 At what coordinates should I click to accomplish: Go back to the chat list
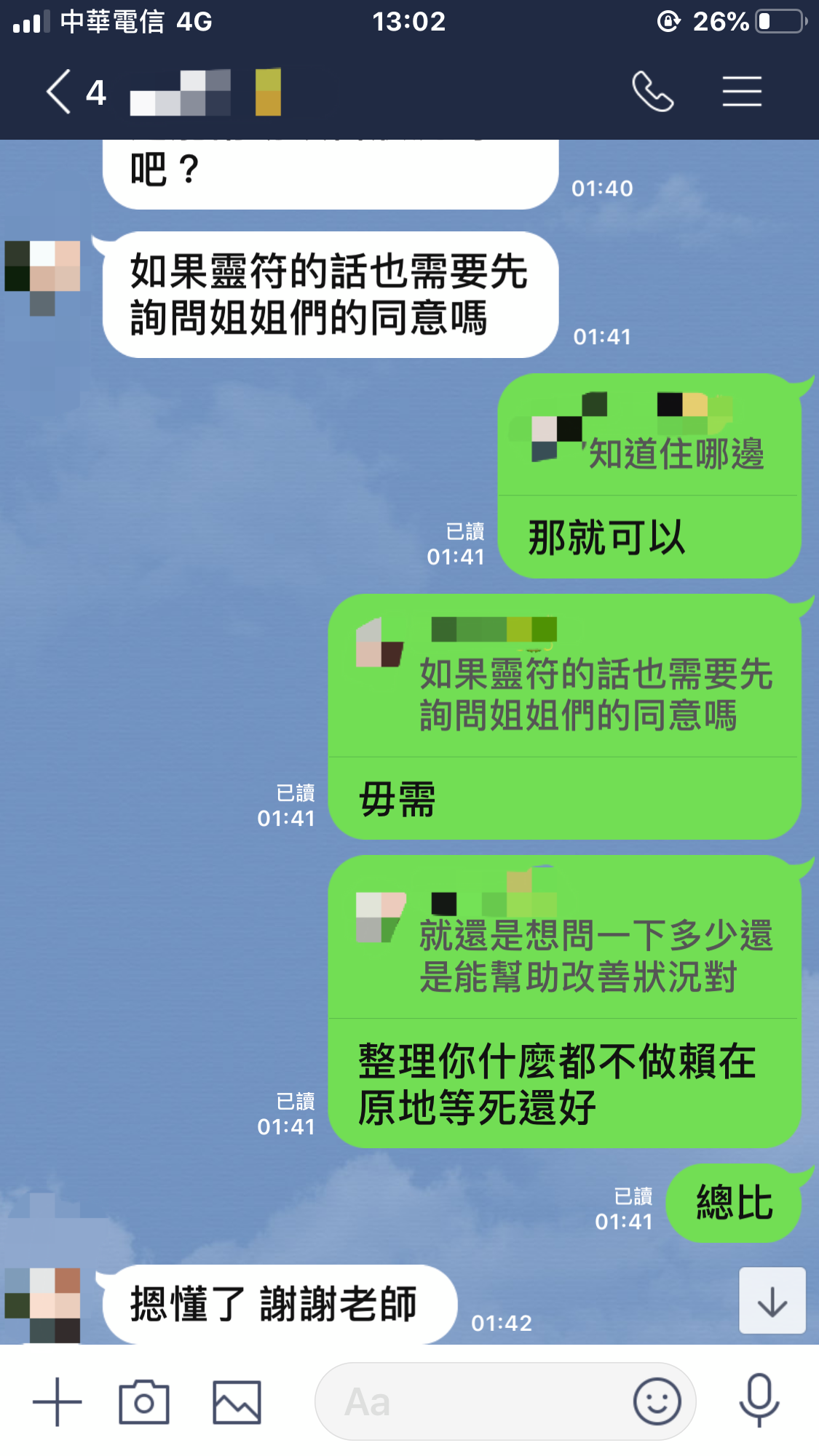click(60, 92)
